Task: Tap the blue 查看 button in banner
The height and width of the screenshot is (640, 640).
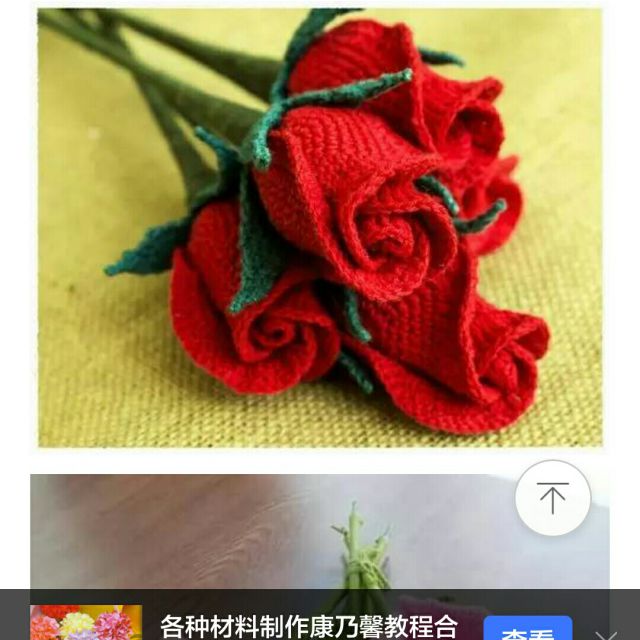Action: [x=528, y=629]
